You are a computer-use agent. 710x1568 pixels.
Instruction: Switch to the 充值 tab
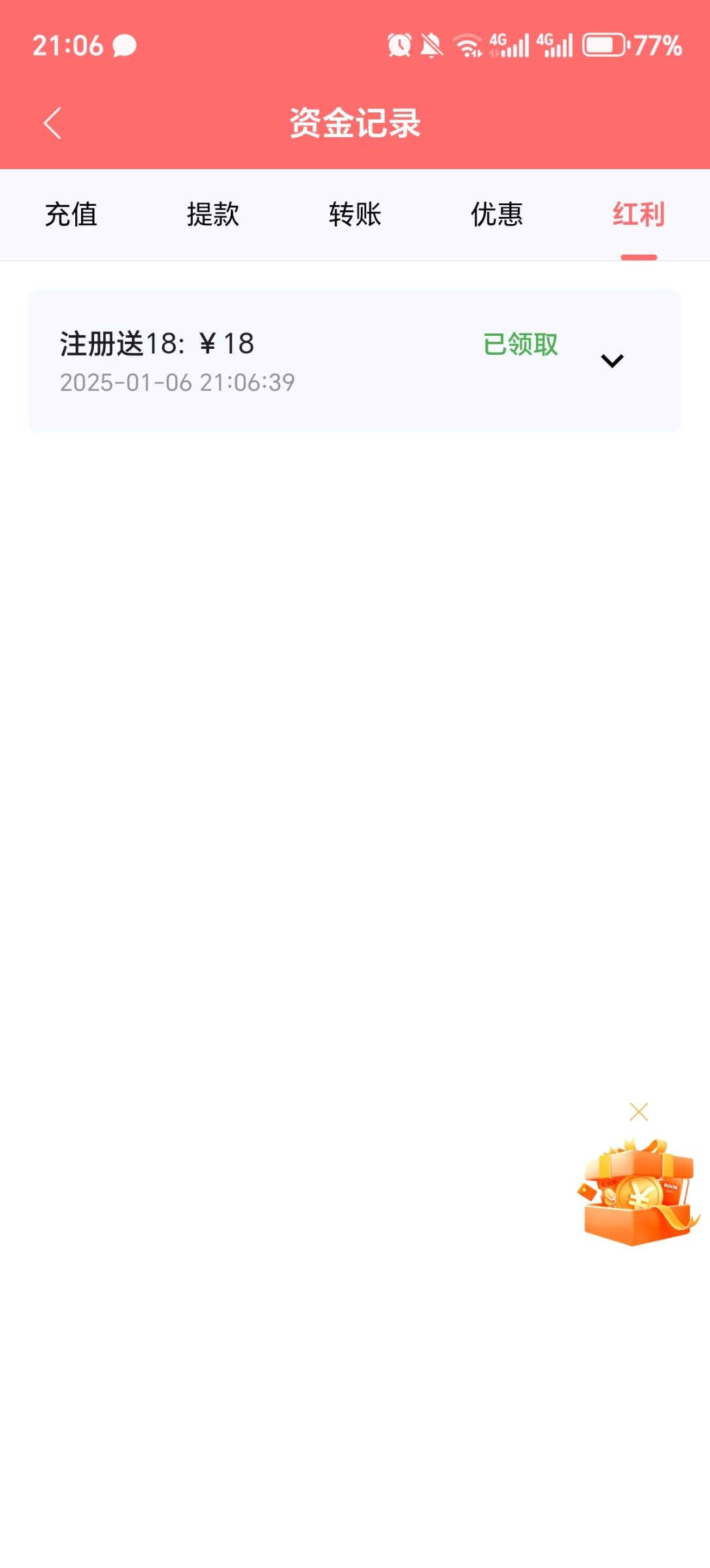point(71,215)
